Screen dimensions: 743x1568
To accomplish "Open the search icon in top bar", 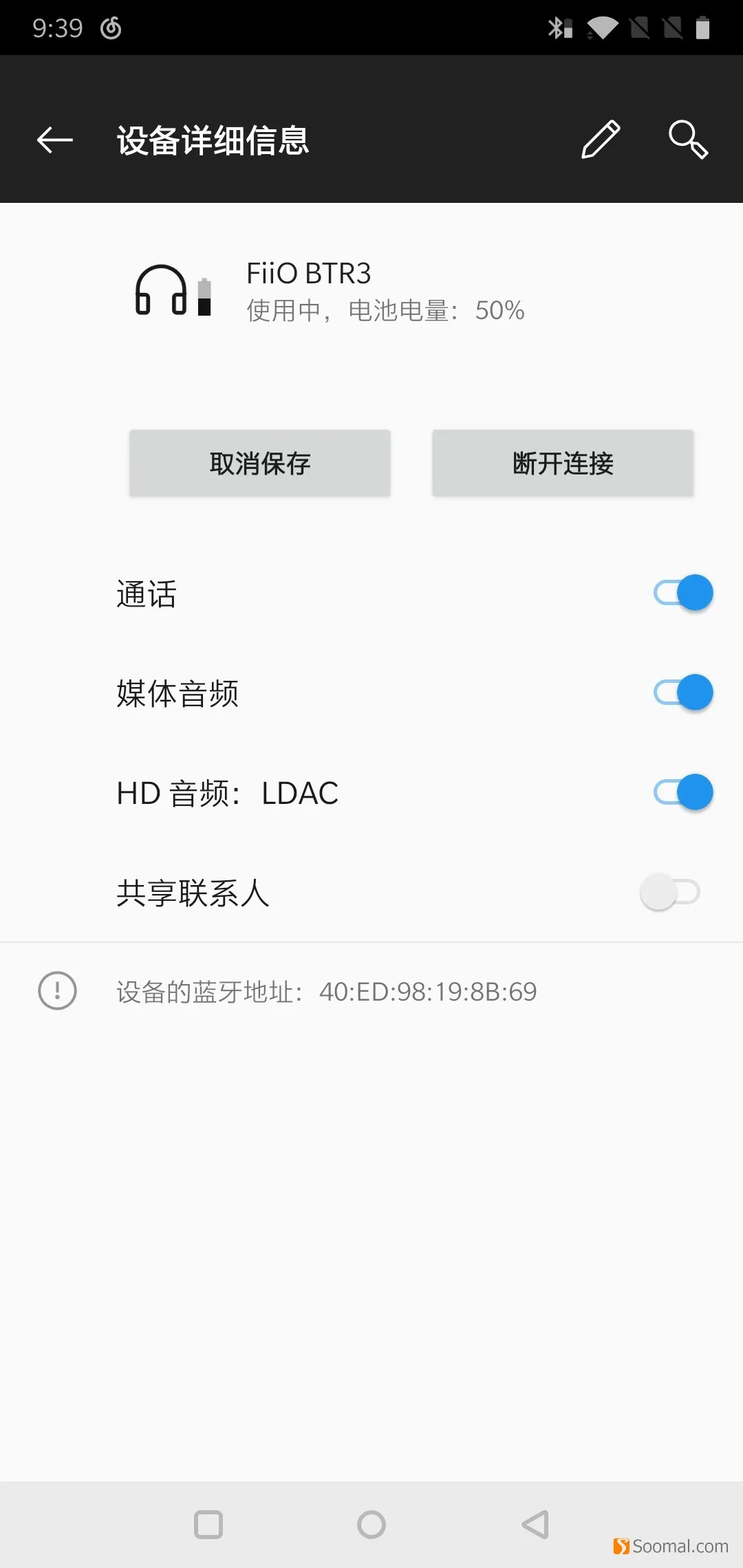I will pos(688,140).
